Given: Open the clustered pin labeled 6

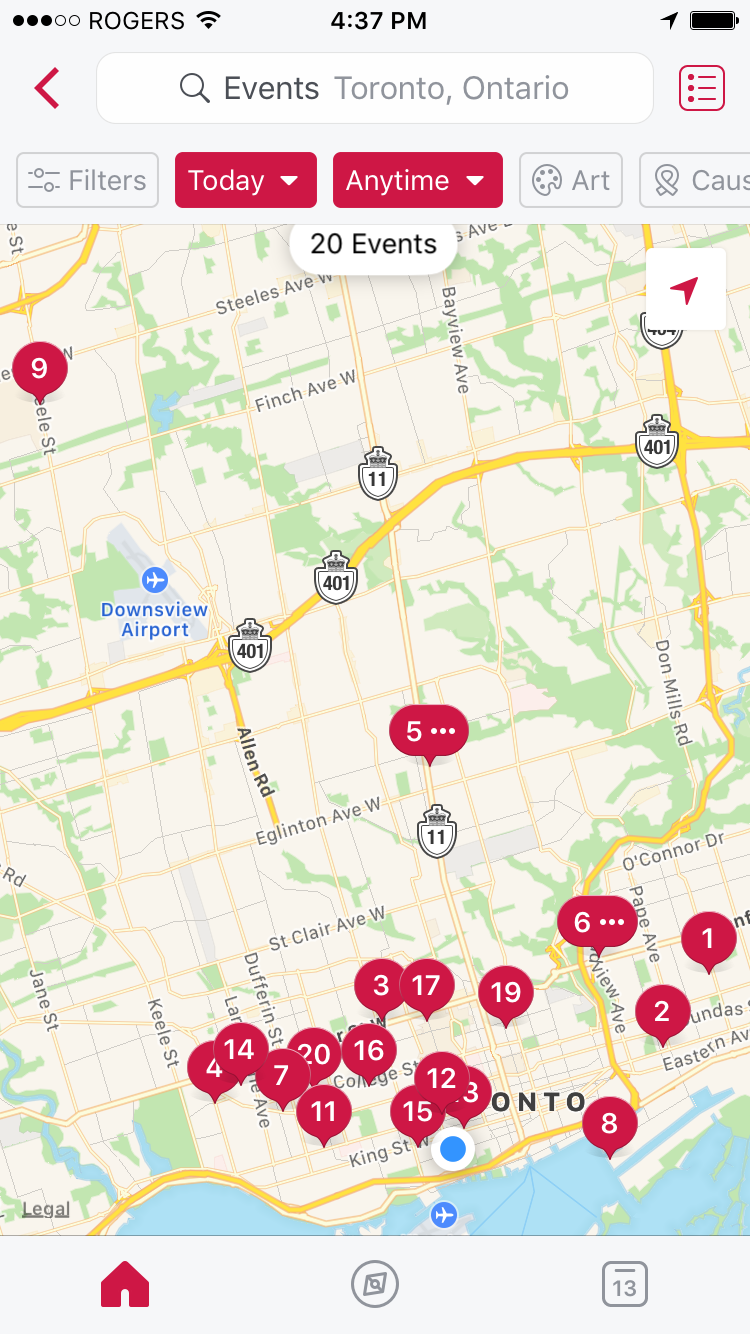Looking at the screenshot, I should pos(597,922).
